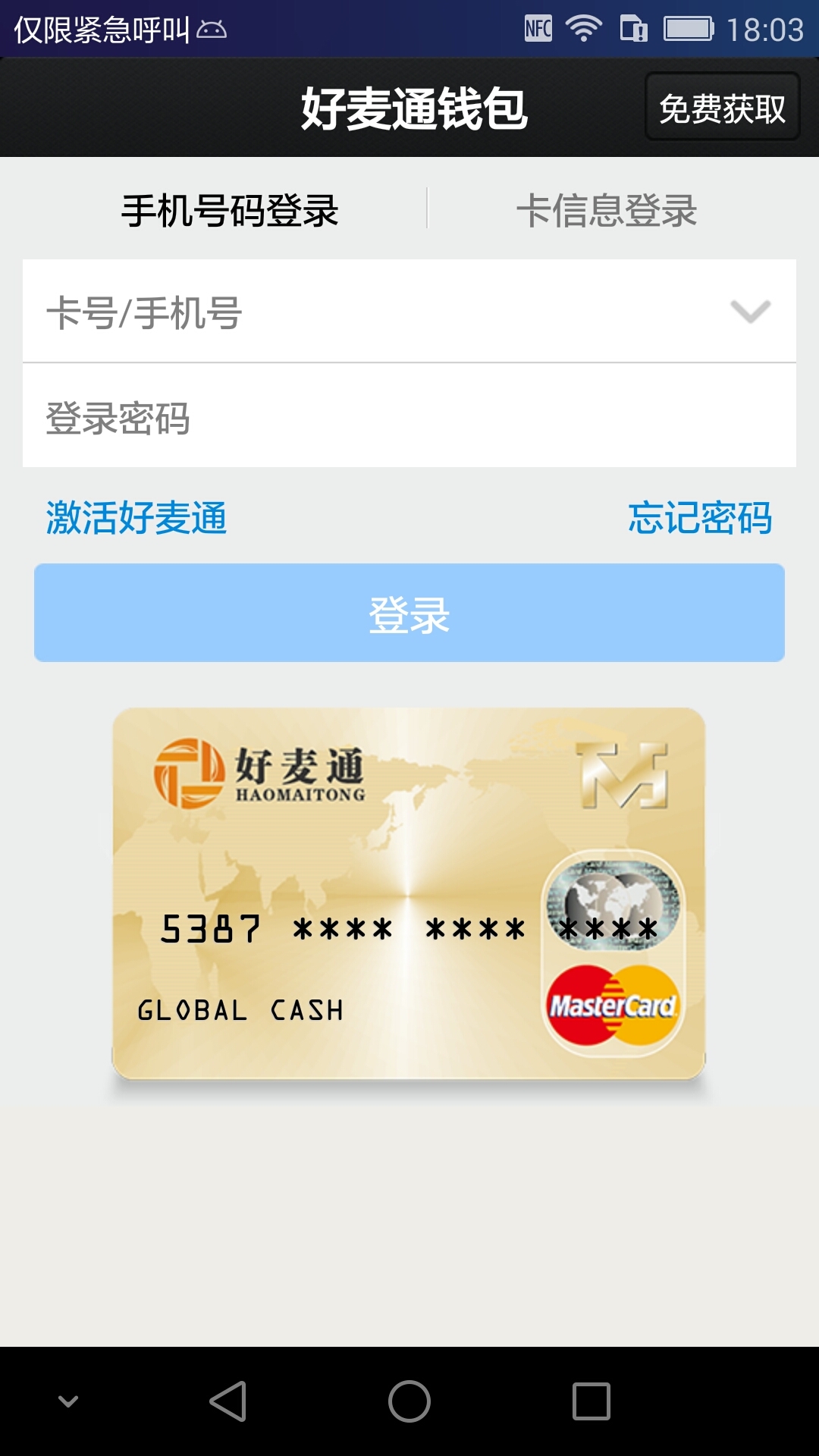The height and width of the screenshot is (1456, 819).
Task: Focus the 登录密码 password field
Action: coord(409,416)
